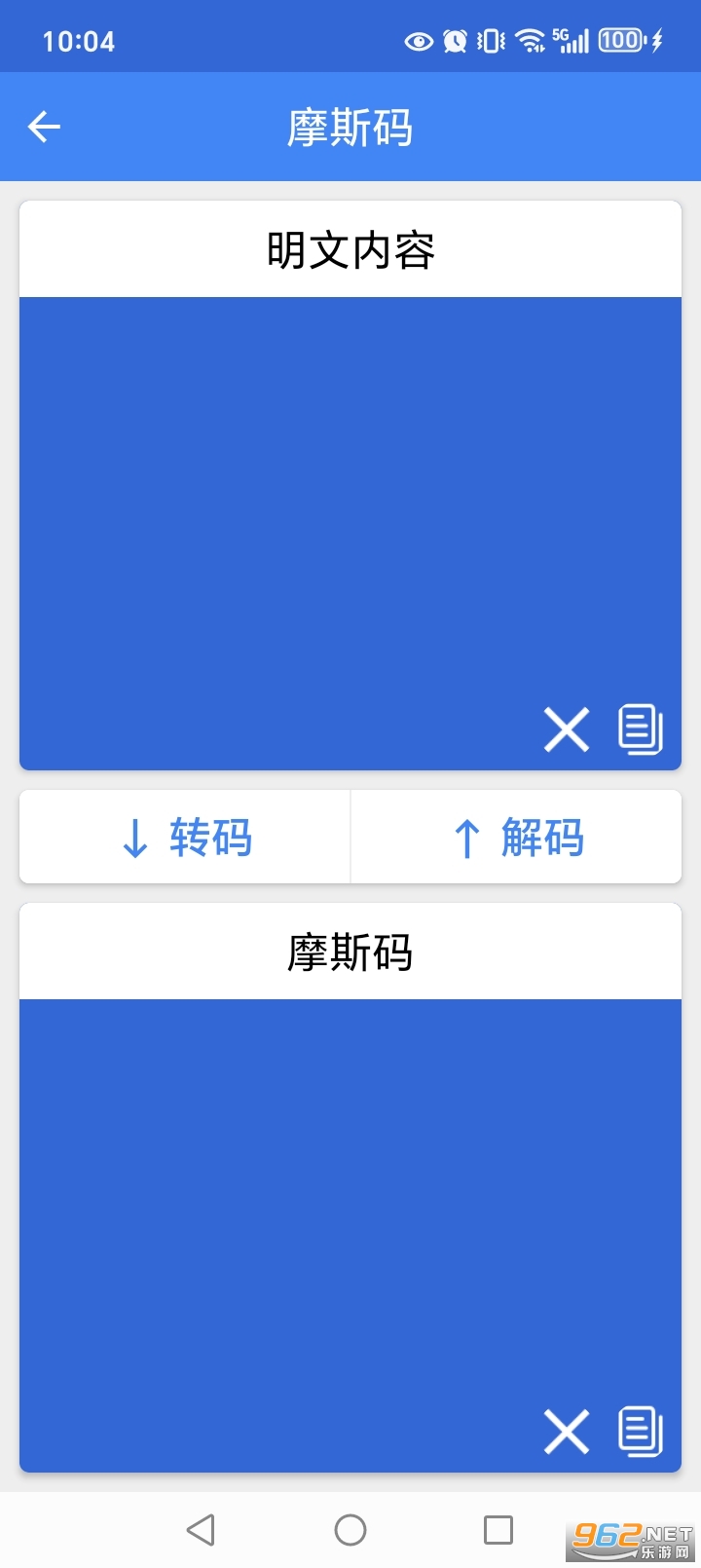Tap the Android back triangle button
This screenshot has height=1568, width=701.
202,1529
